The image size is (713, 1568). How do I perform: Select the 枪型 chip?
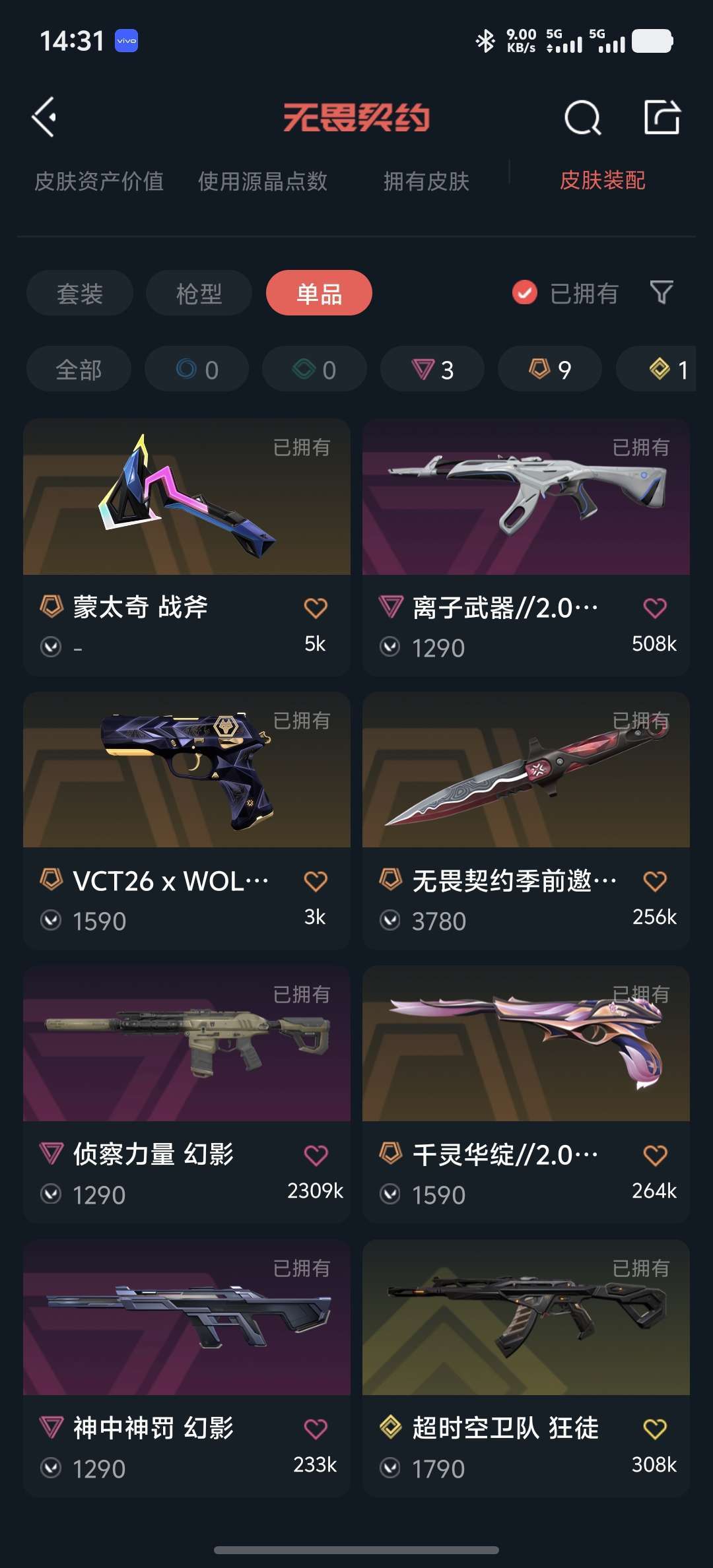click(199, 293)
